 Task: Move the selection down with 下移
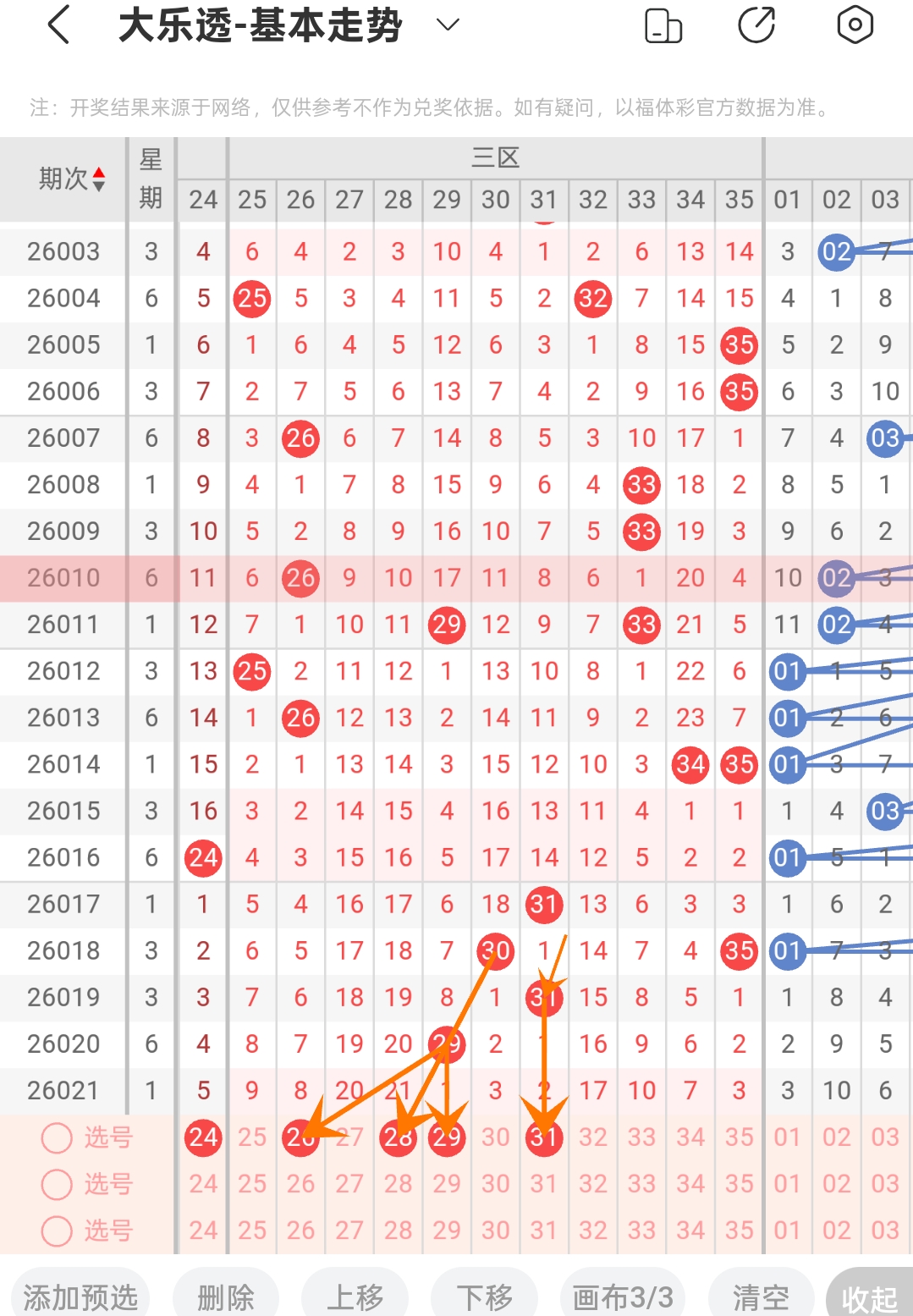tap(485, 1297)
